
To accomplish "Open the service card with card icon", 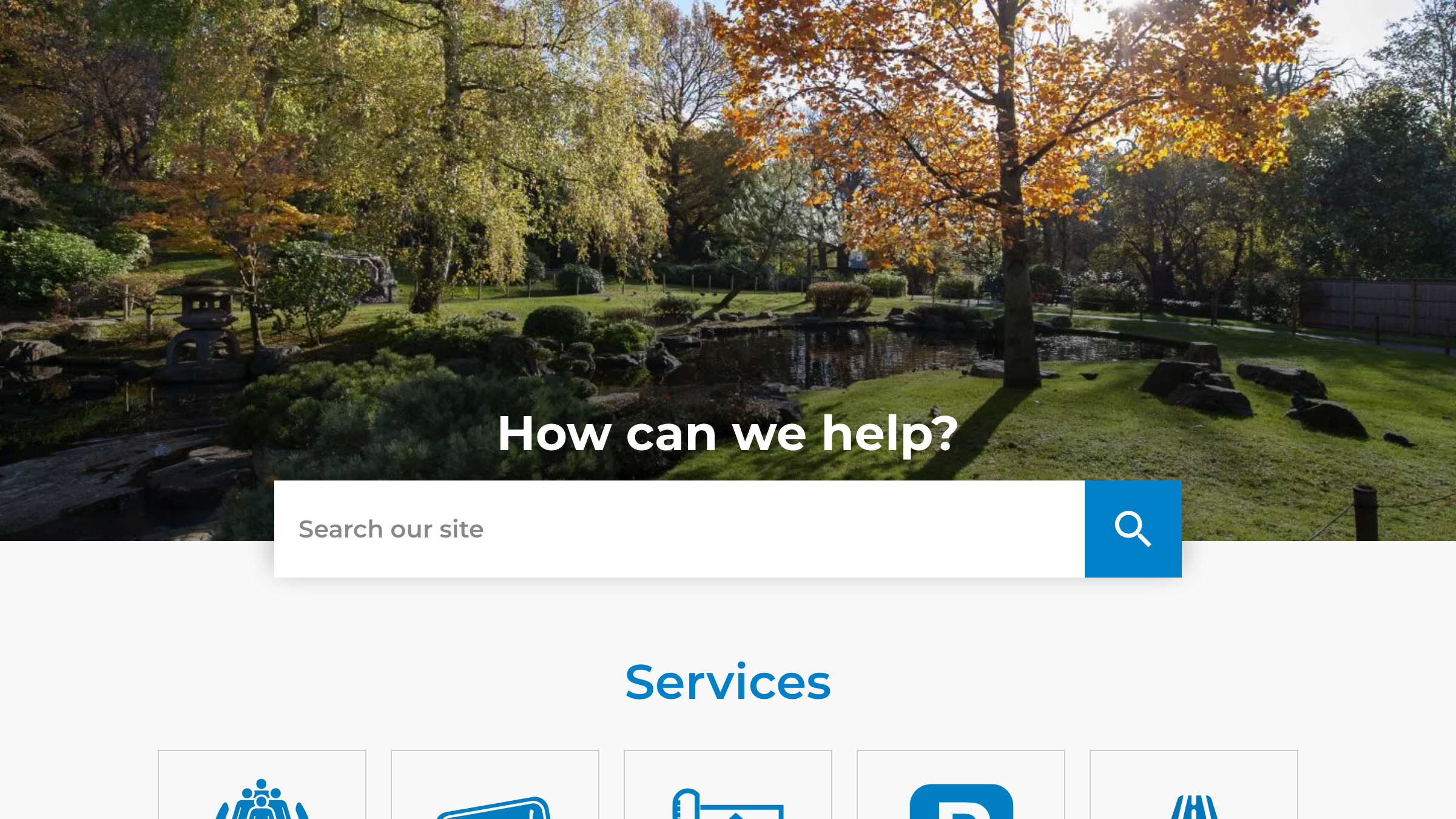I will point(495,789).
